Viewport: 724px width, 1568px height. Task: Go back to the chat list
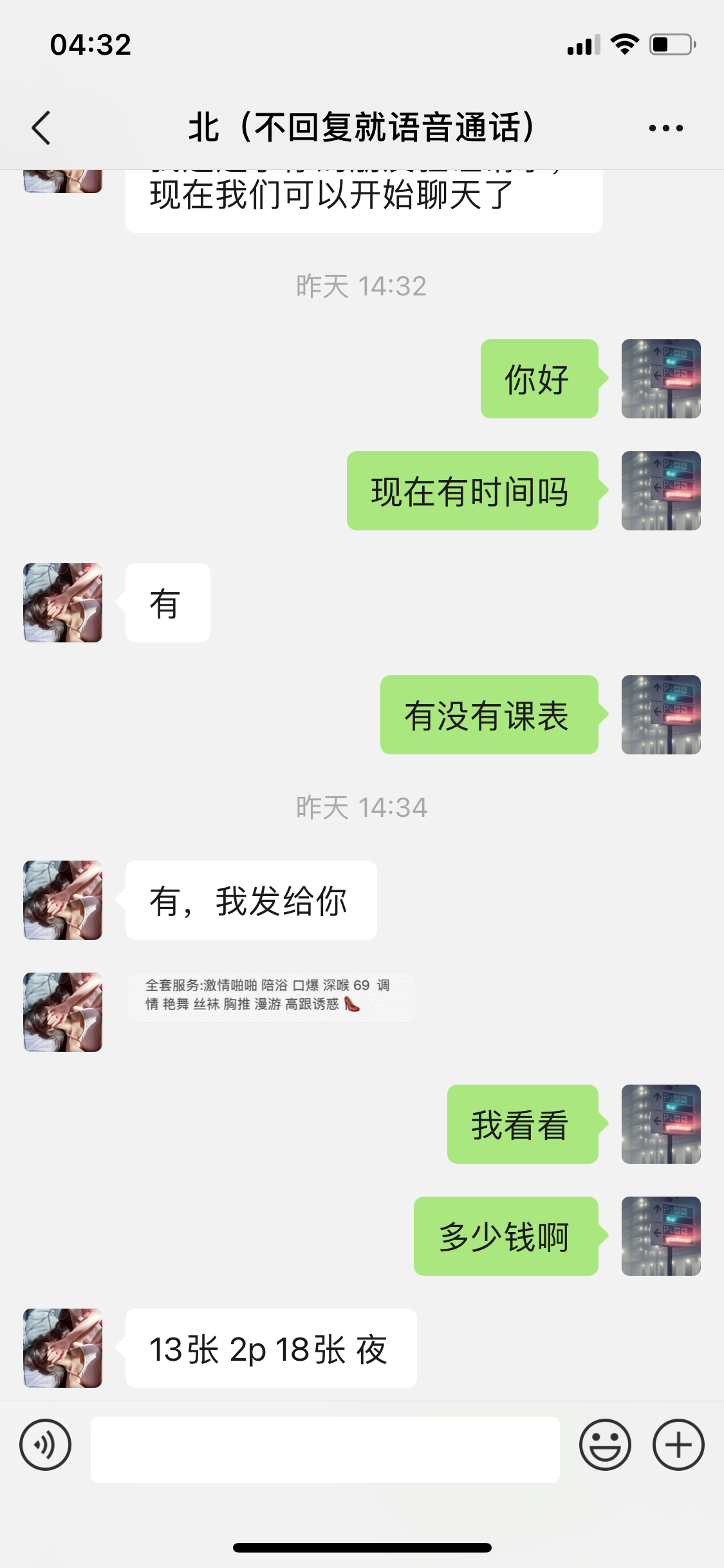(41, 127)
